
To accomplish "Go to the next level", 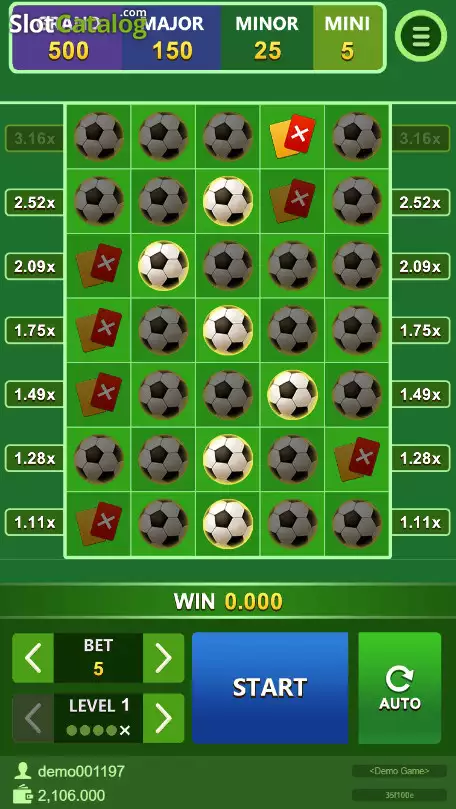I will [164, 718].
